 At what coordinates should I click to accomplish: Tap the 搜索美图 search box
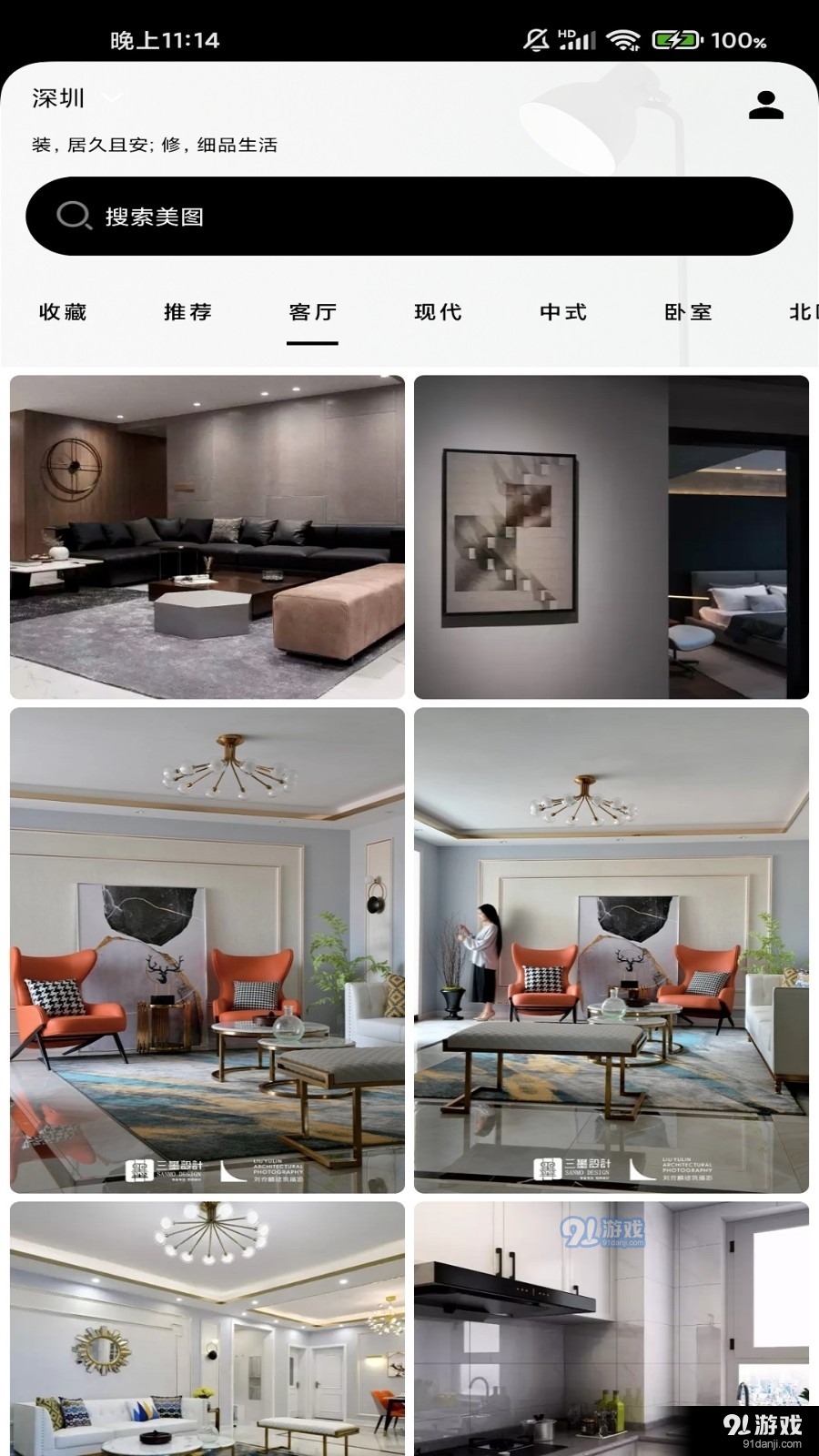[x=409, y=217]
